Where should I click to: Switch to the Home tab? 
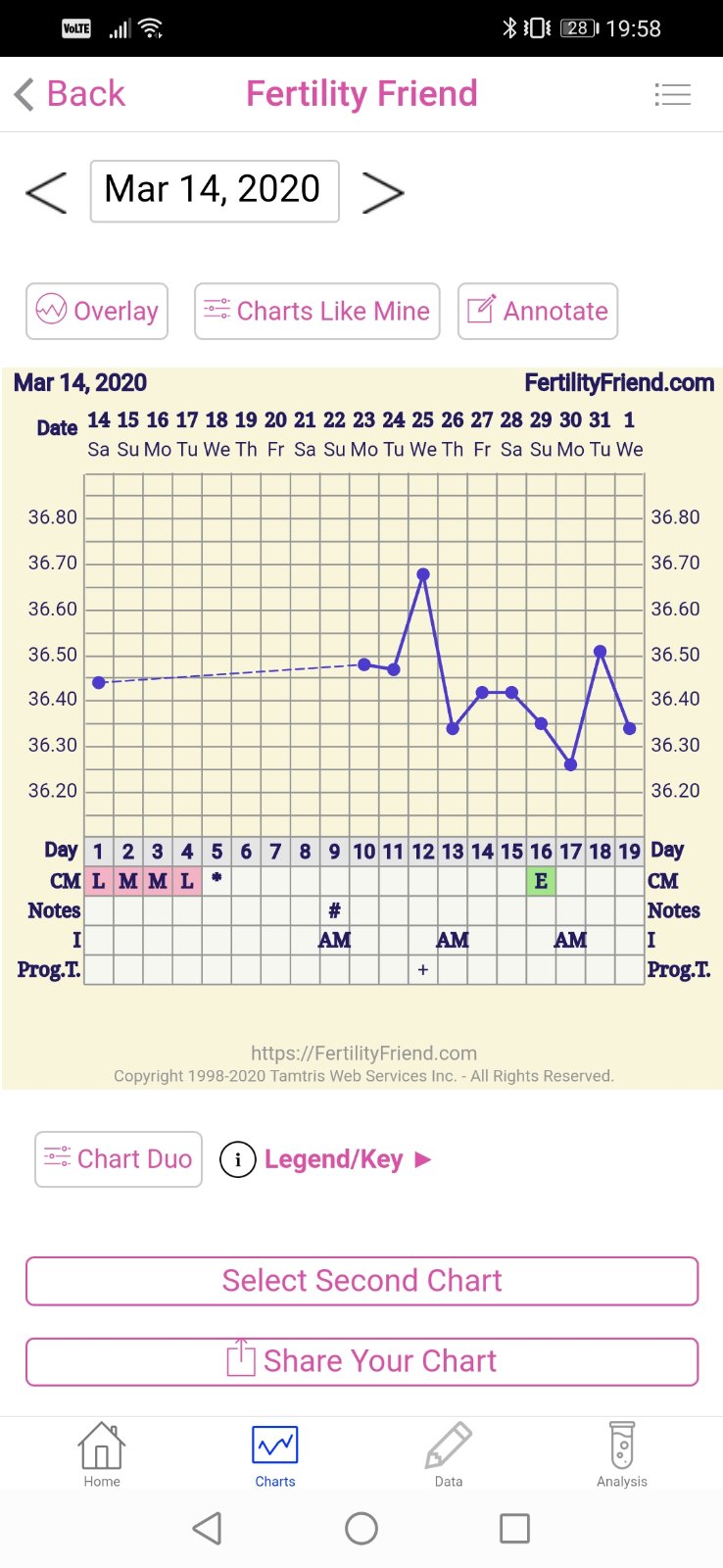102,1455
